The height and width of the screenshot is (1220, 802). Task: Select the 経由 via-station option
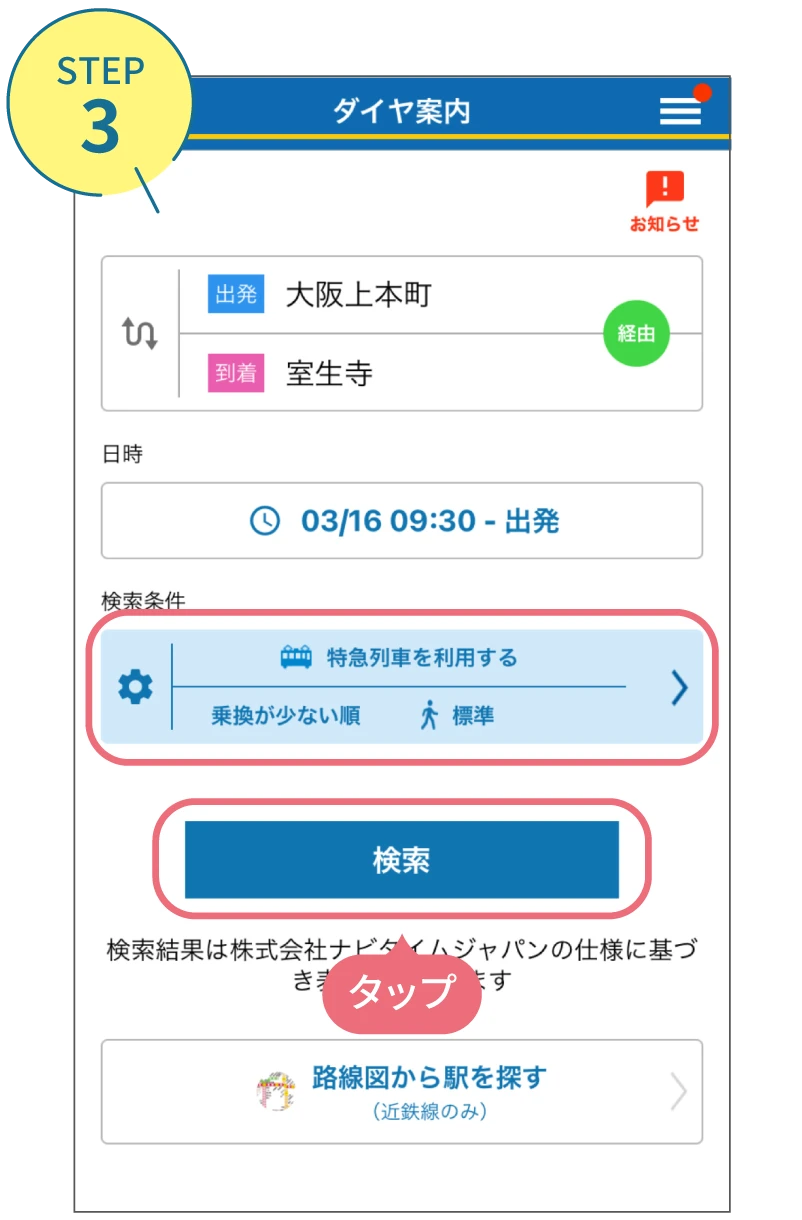pyautogui.click(x=637, y=334)
